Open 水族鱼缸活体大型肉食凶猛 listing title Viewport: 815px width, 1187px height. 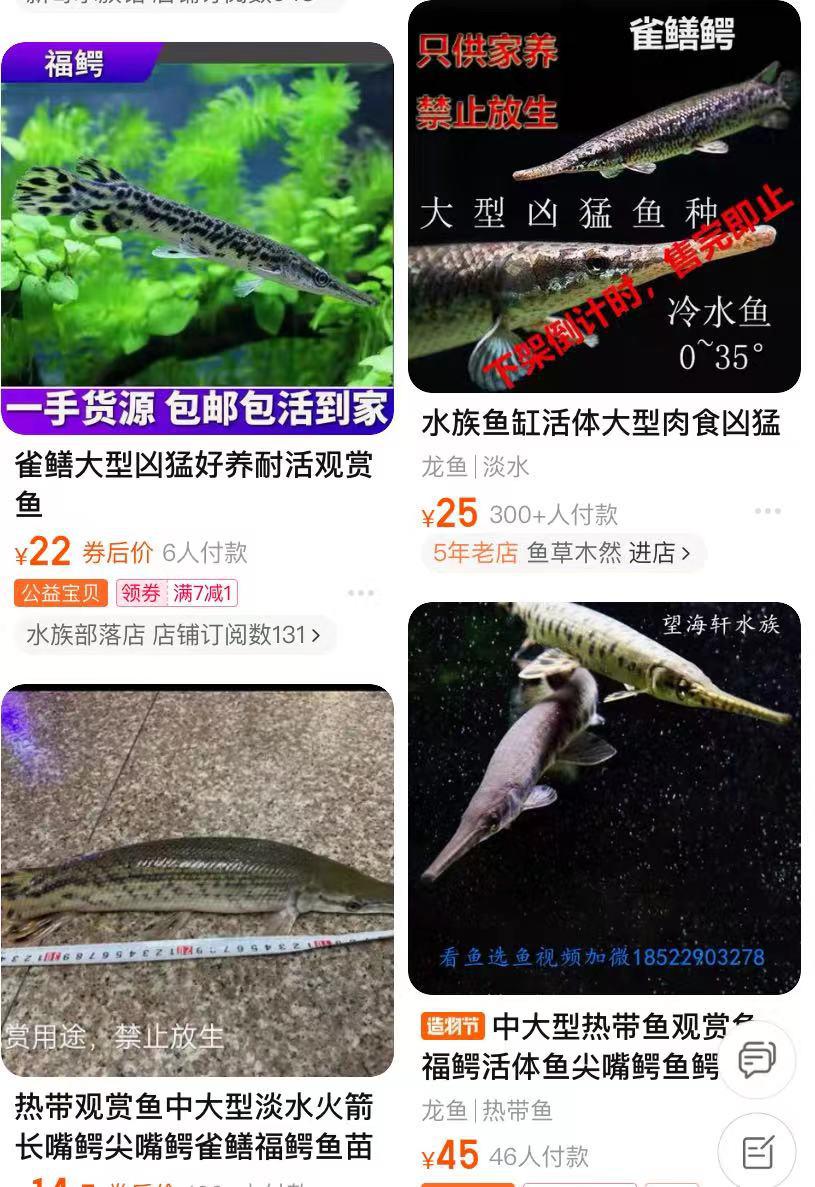(x=600, y=423)
